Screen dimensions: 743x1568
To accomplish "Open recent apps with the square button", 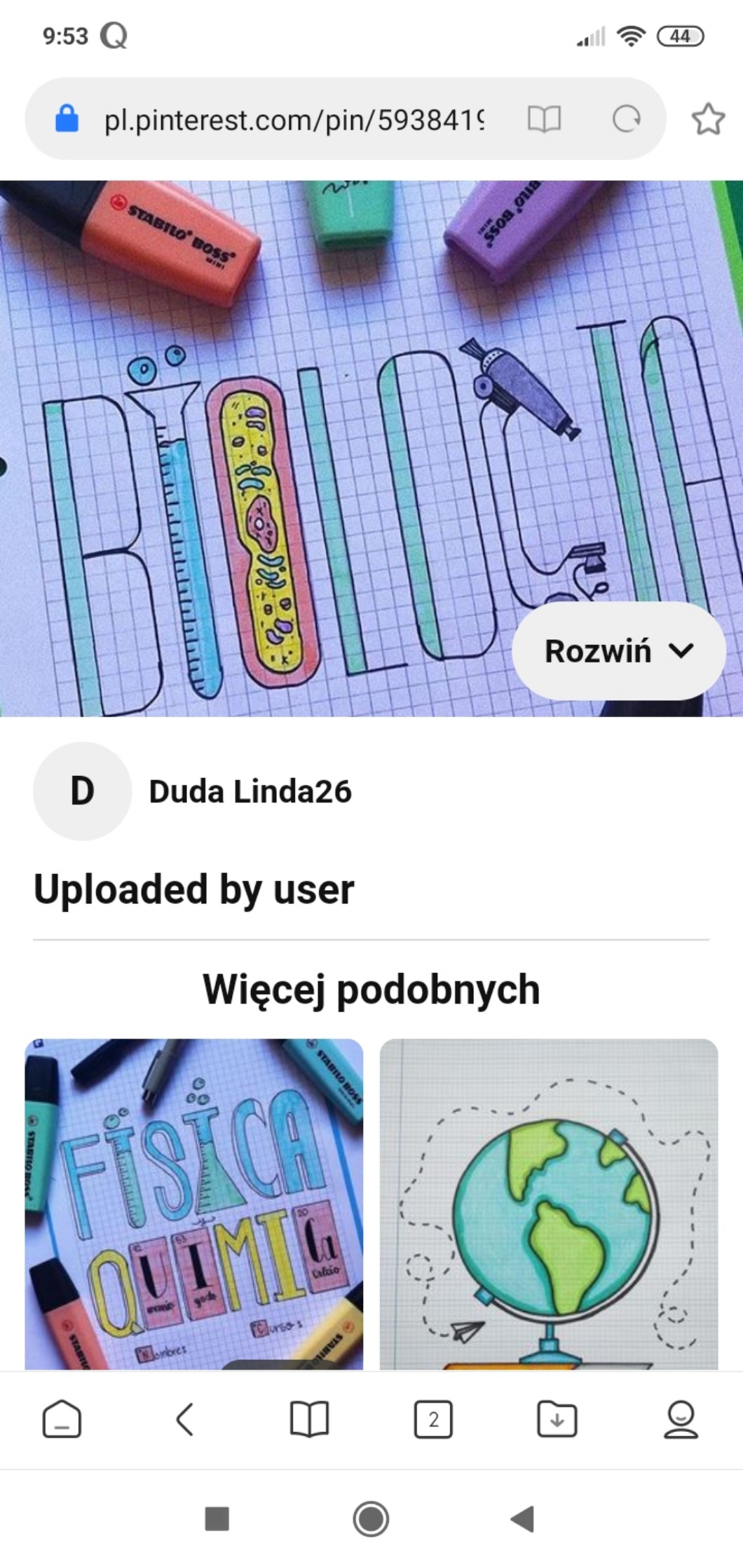I will pos(217,1519).
